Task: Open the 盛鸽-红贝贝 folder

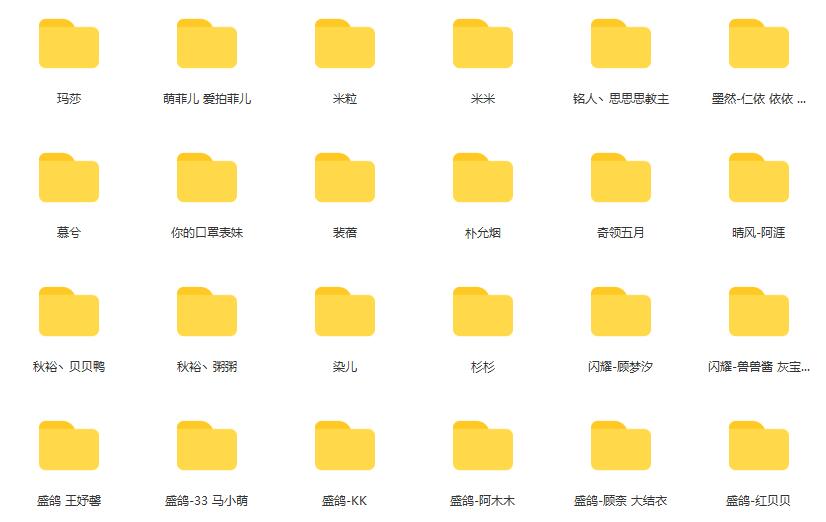Action: pyautogui.click(x=759, y=447)
